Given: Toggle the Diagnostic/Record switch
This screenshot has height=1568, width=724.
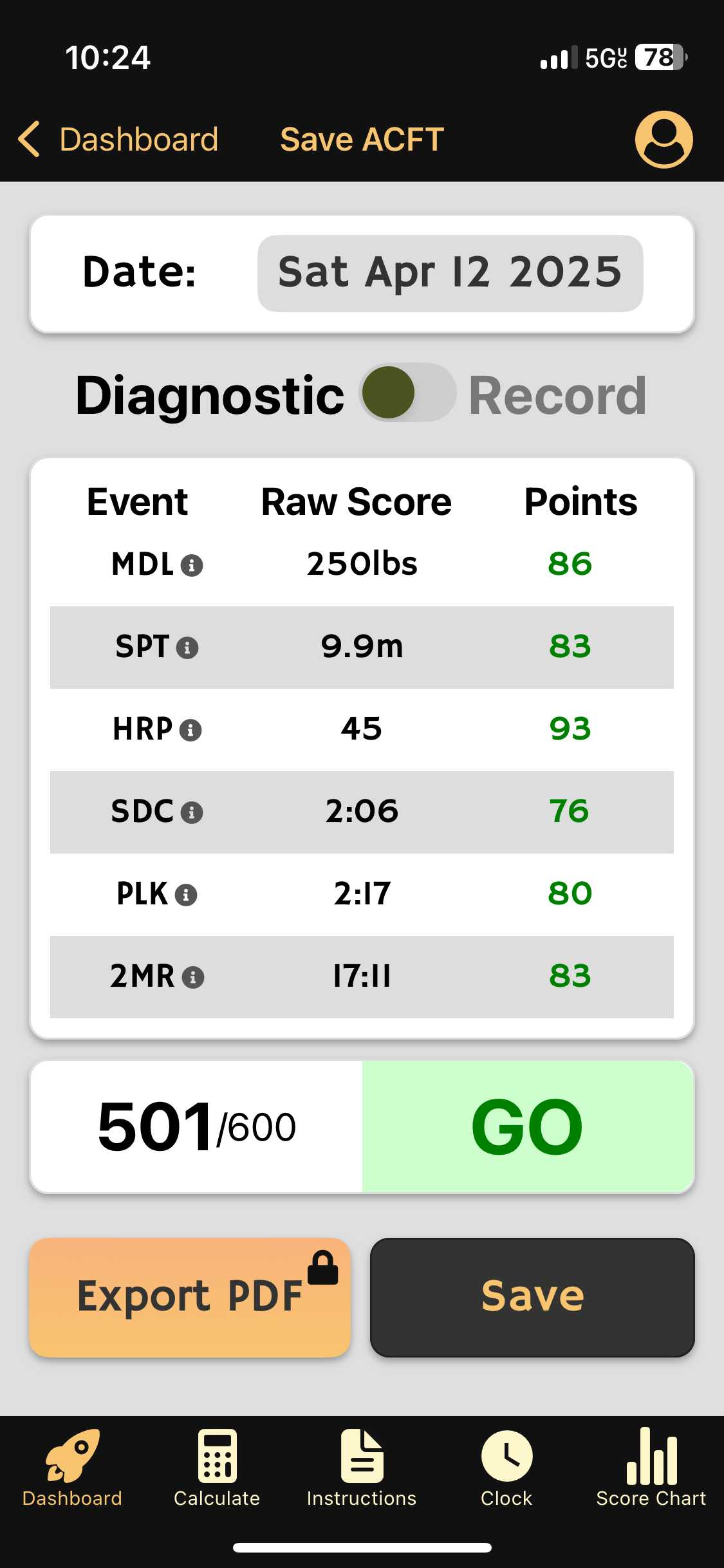Looking at the screenshot, I should [408, 393].
